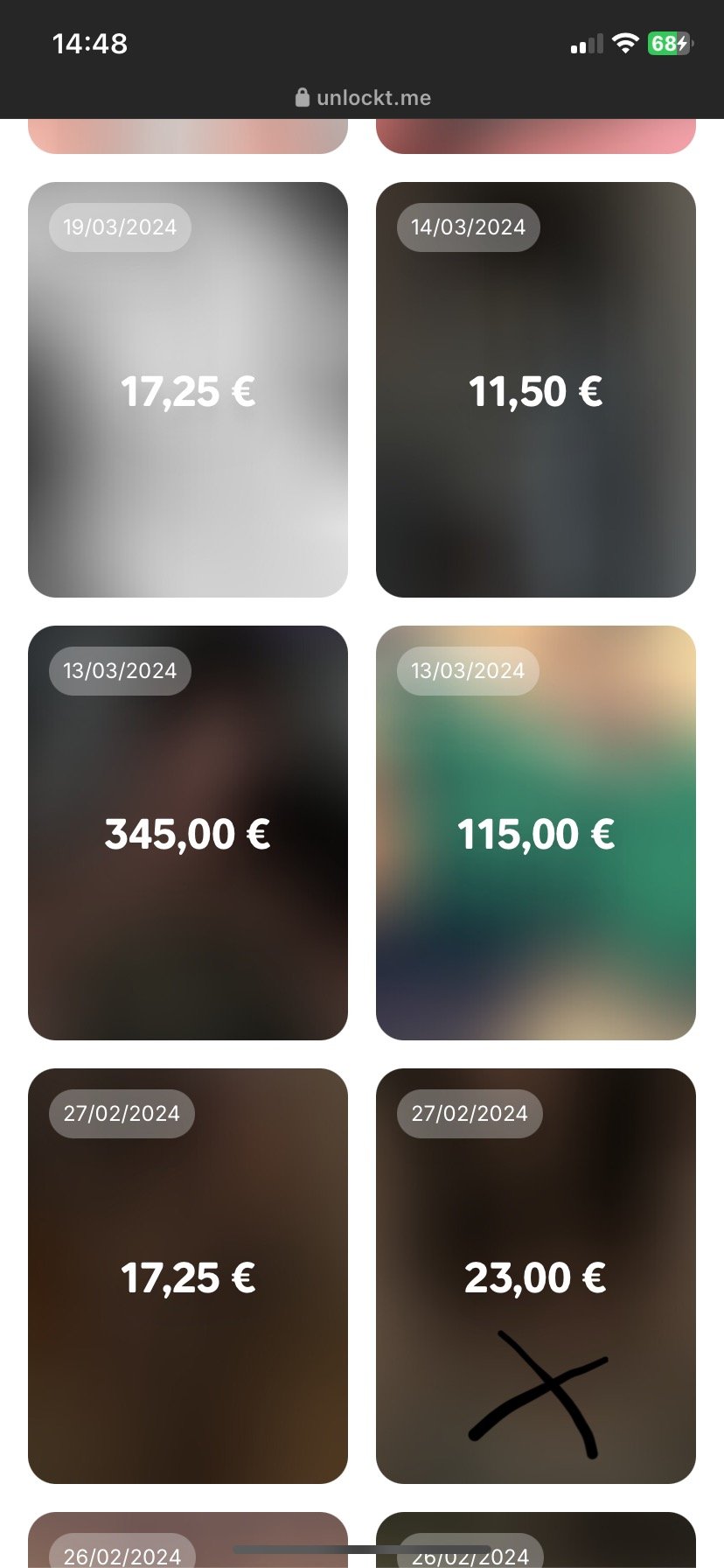
Task: Open the 17,25 € item dated 27/02/2024
Action: (188, 1276)
